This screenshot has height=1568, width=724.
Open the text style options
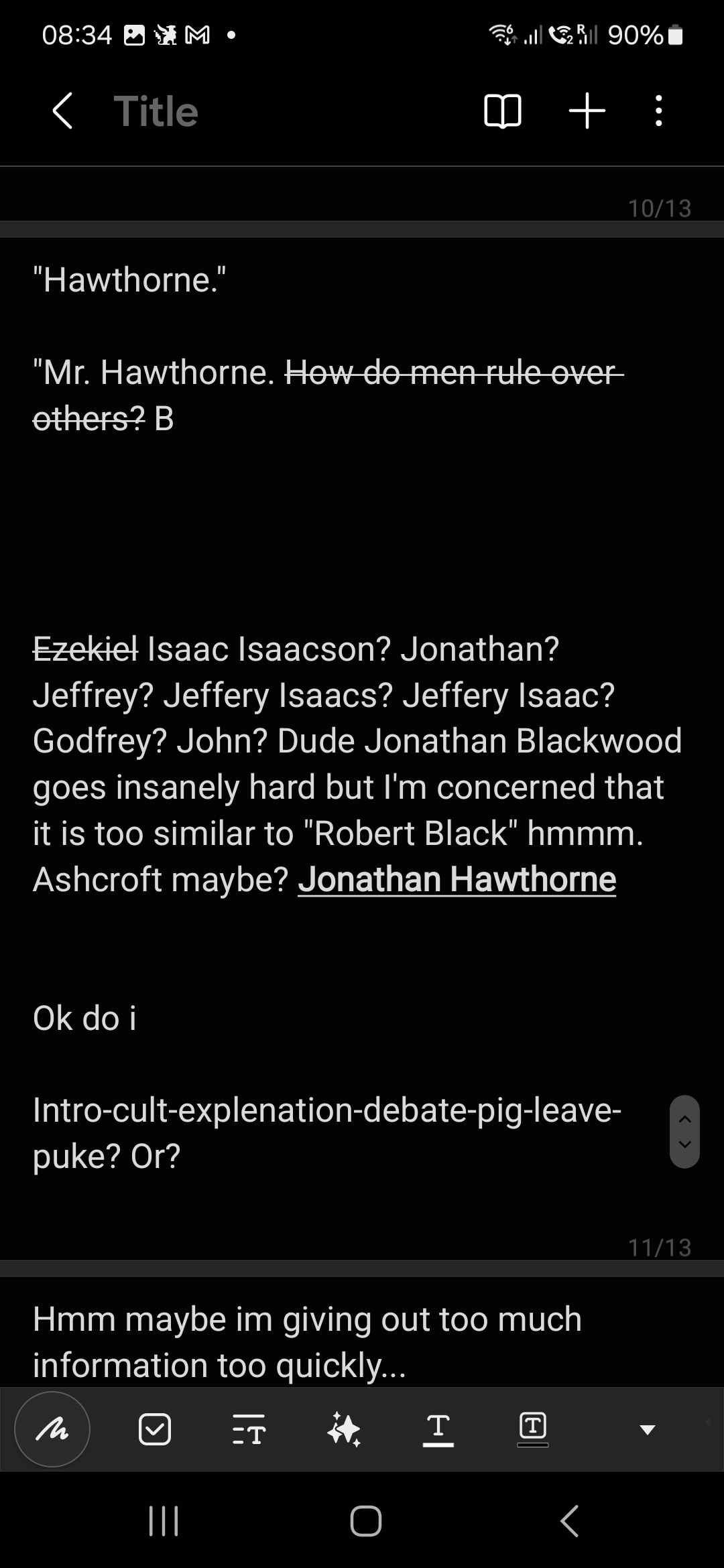tap(249, 1429)
